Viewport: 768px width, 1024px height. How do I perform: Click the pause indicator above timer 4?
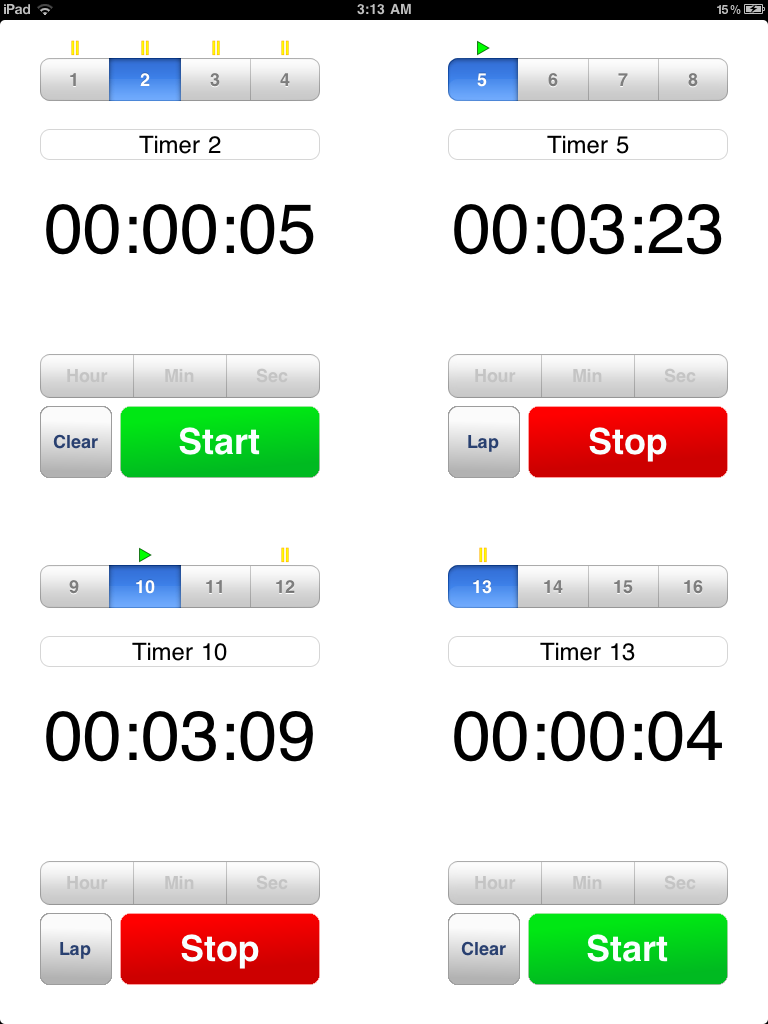click(x=285, y=46)
